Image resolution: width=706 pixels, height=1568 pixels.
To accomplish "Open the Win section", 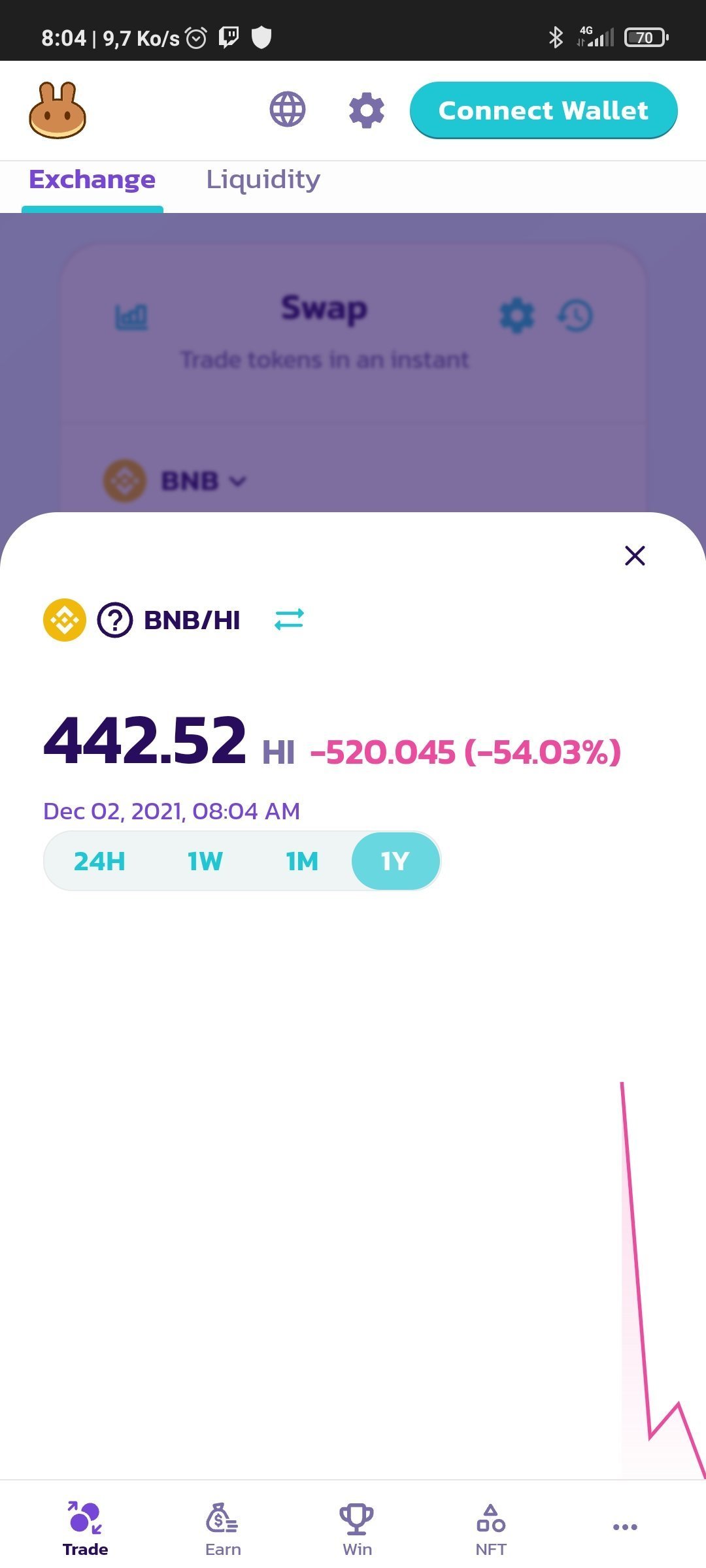I will 357,1528.
